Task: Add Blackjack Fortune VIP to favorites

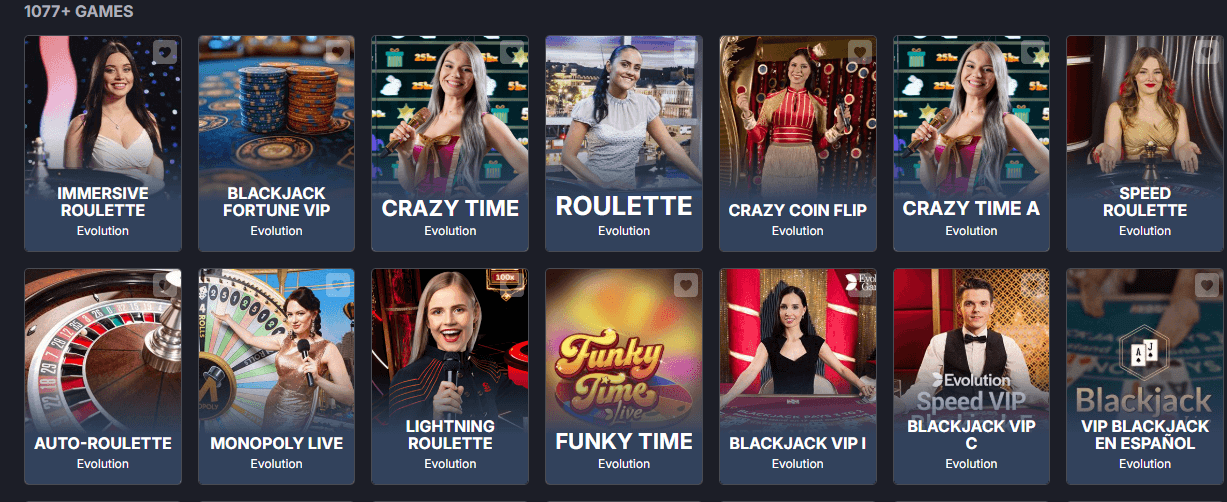Action: pos(338,52)
